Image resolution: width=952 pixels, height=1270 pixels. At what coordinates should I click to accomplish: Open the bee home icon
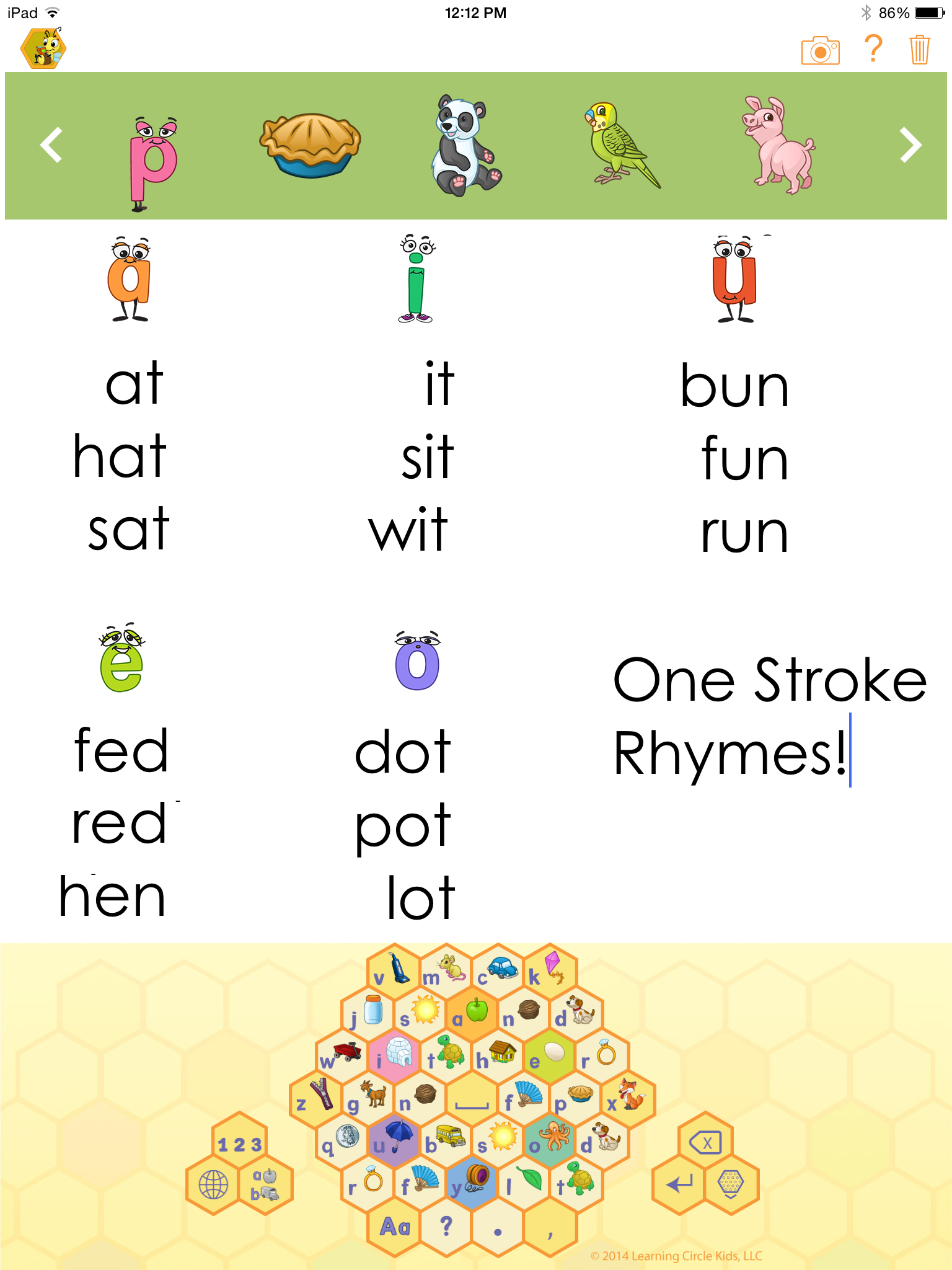point(43,48)
